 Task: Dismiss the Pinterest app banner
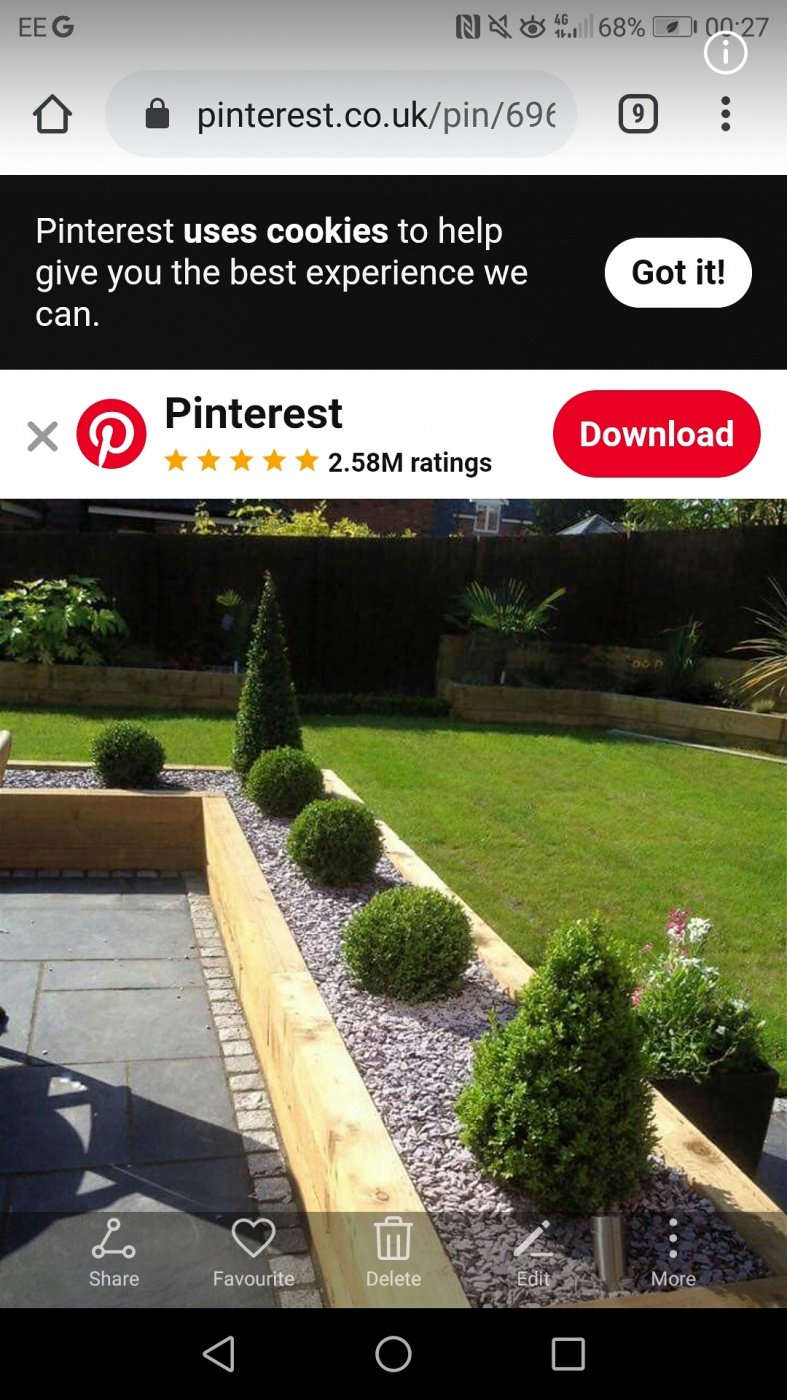pos(42,436)
